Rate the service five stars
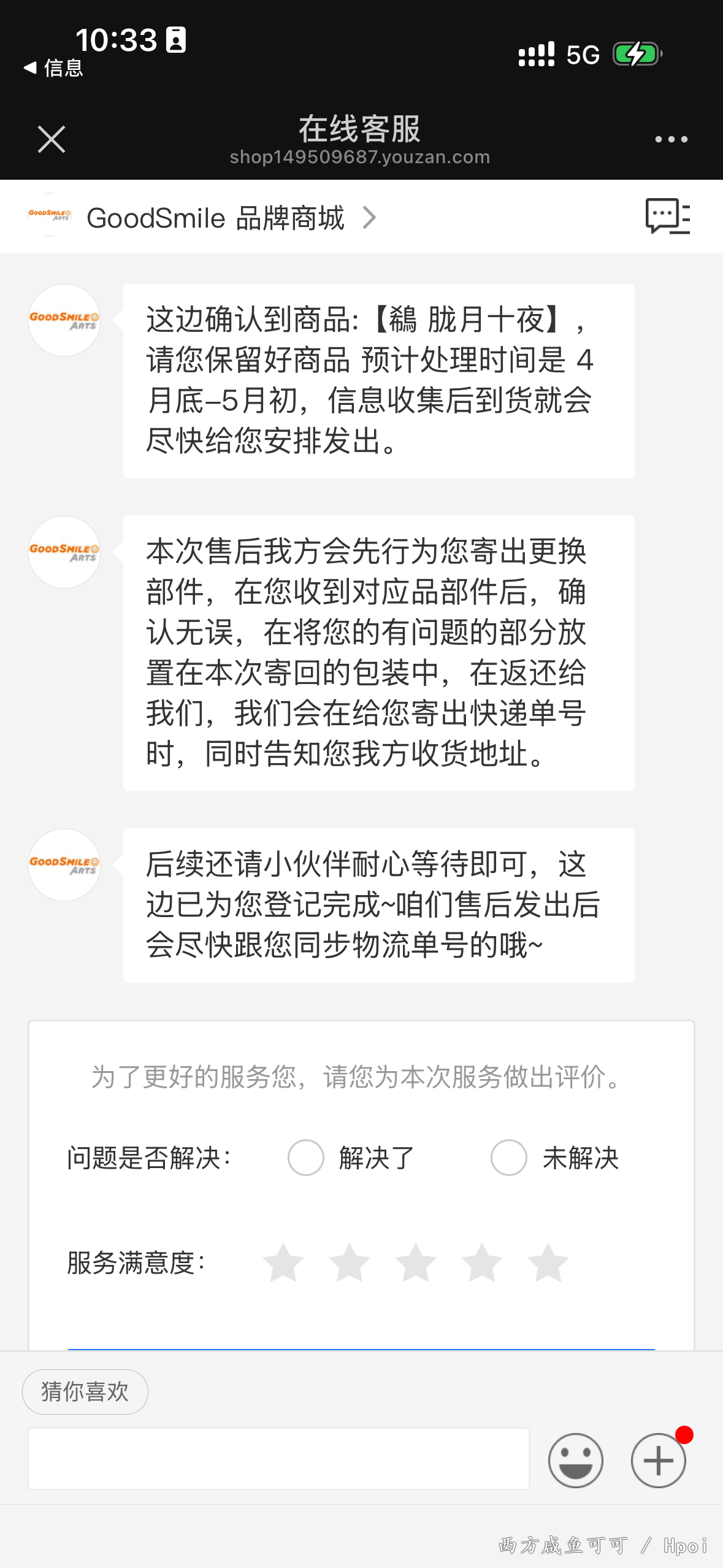 (548, 1262)
